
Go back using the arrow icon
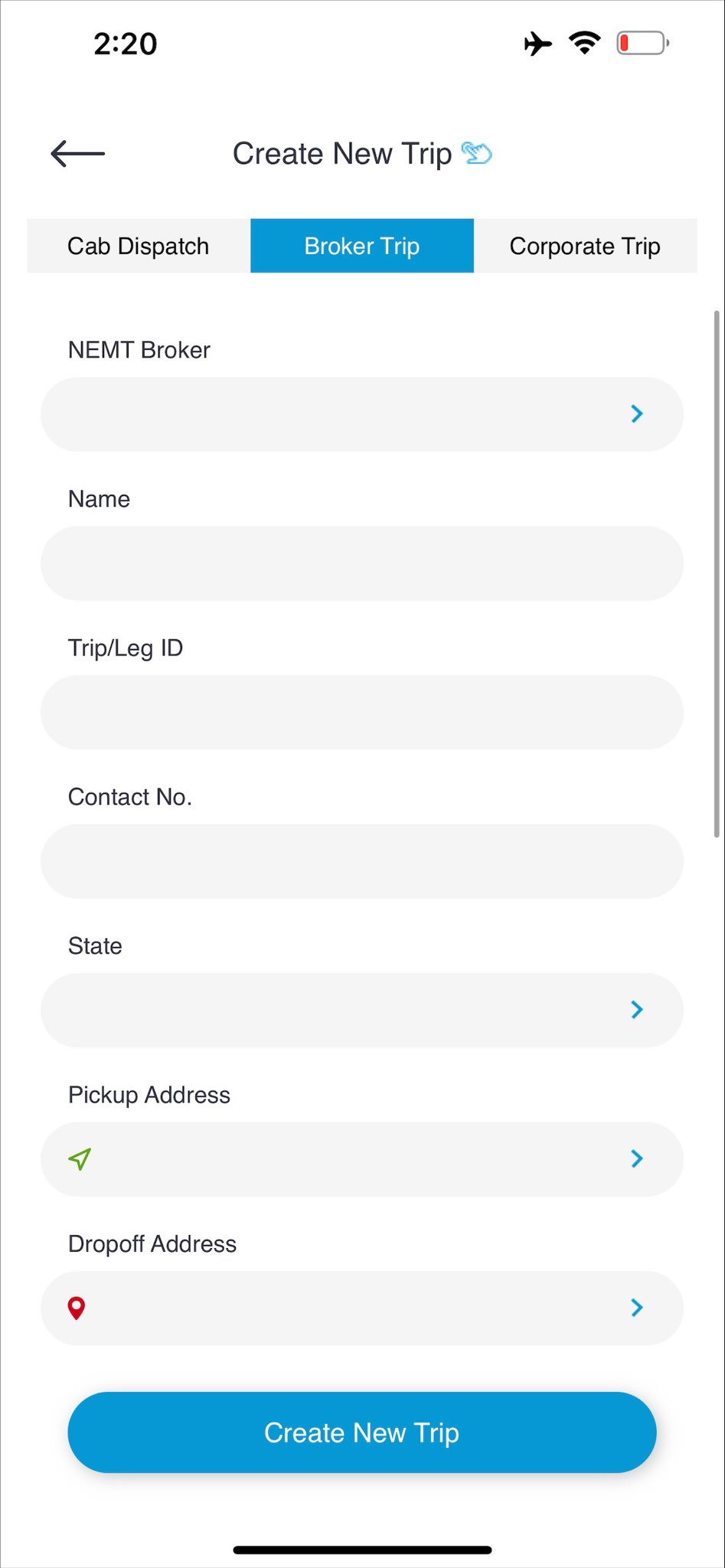77,154
